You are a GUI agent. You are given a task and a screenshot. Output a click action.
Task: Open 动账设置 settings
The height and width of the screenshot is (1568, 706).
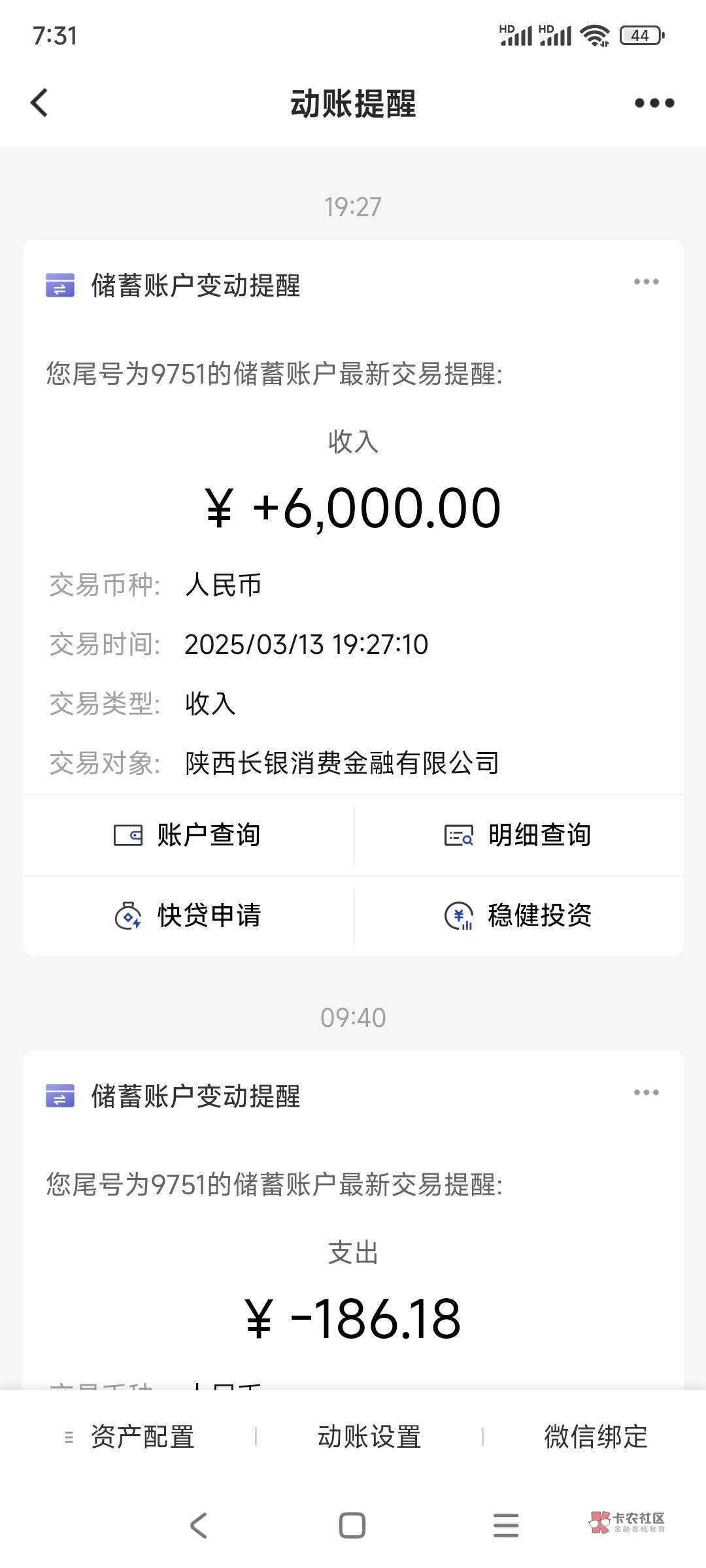369,1437
